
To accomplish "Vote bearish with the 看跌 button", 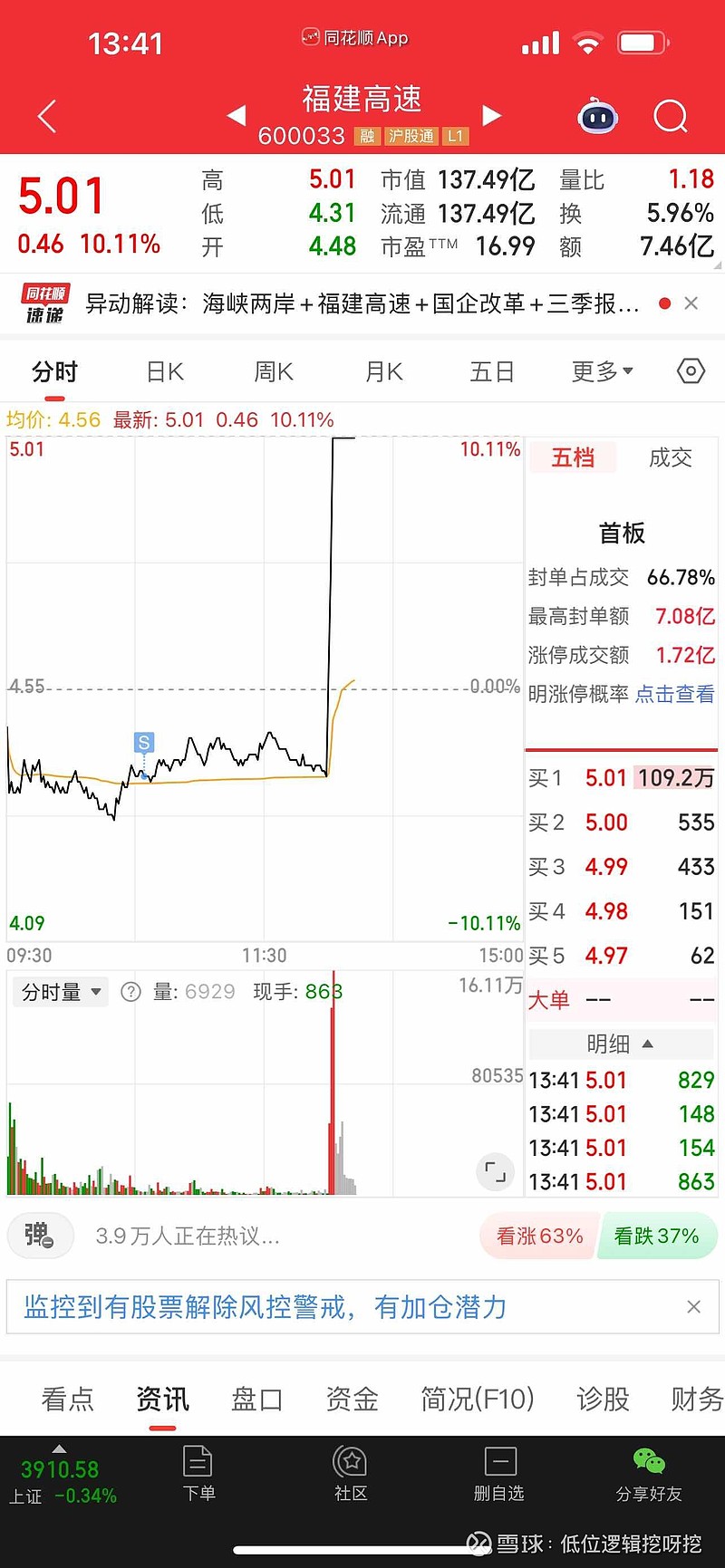I will [658, 1236].
